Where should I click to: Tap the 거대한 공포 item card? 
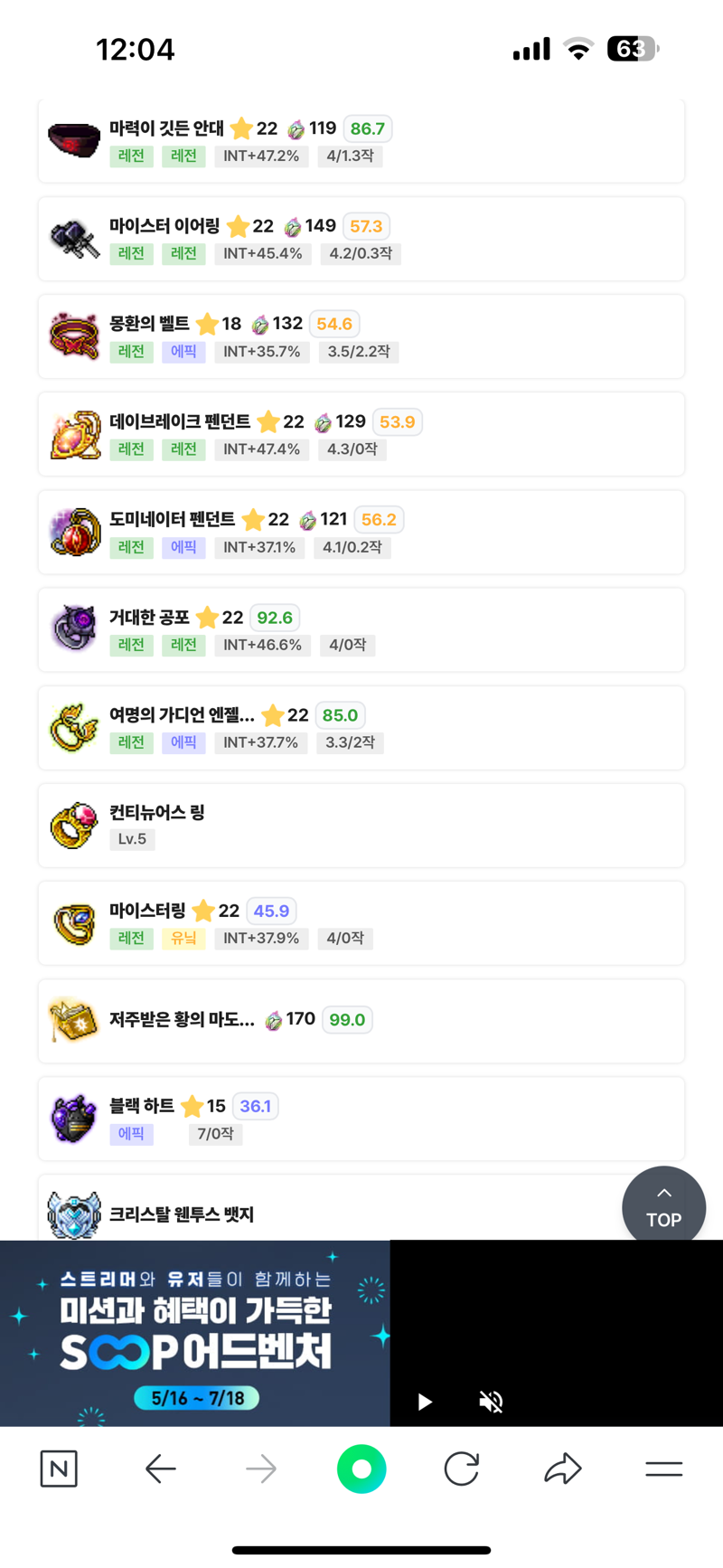click(361, 629)
